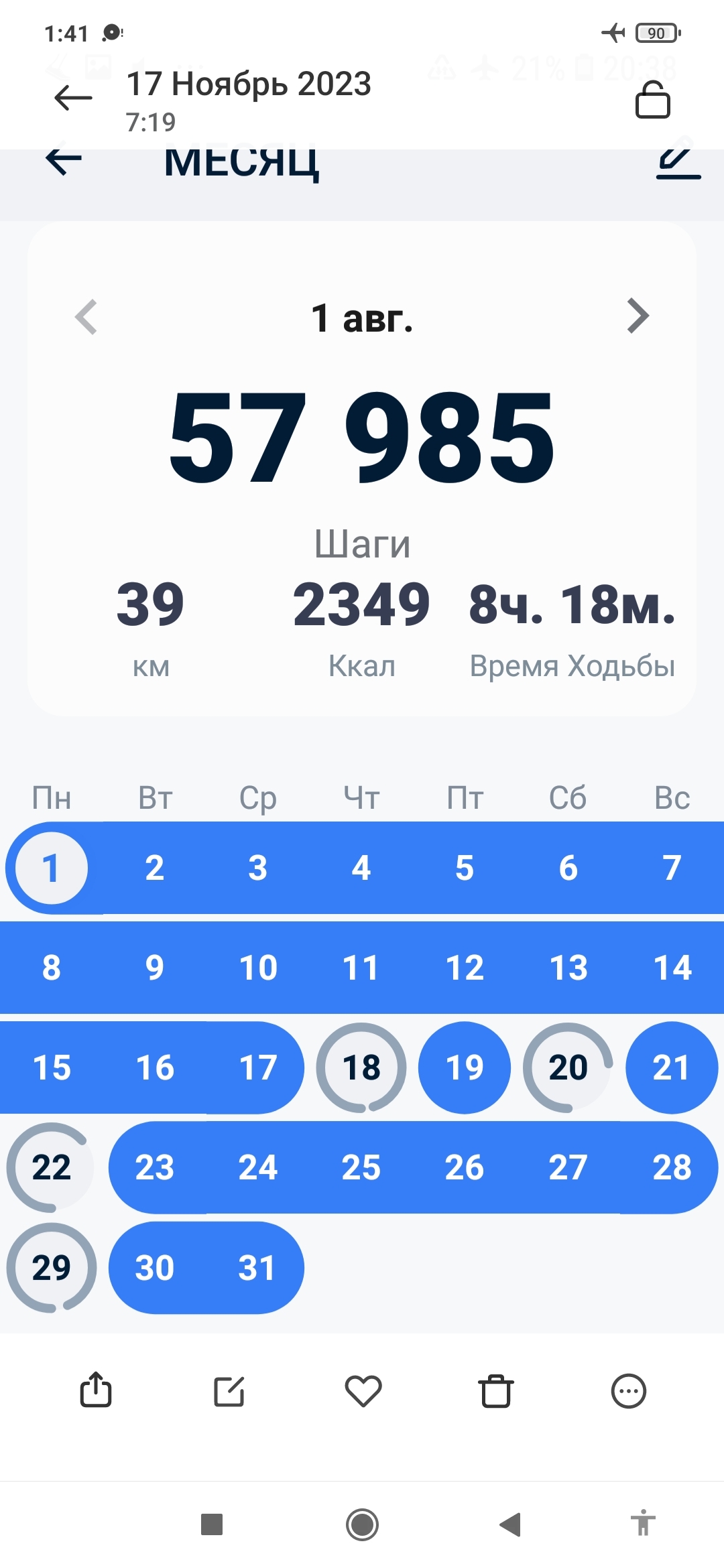Delete this screenshot
Screen dimensions: 724x1568
pyautogui.click(x=496, y=1391)
